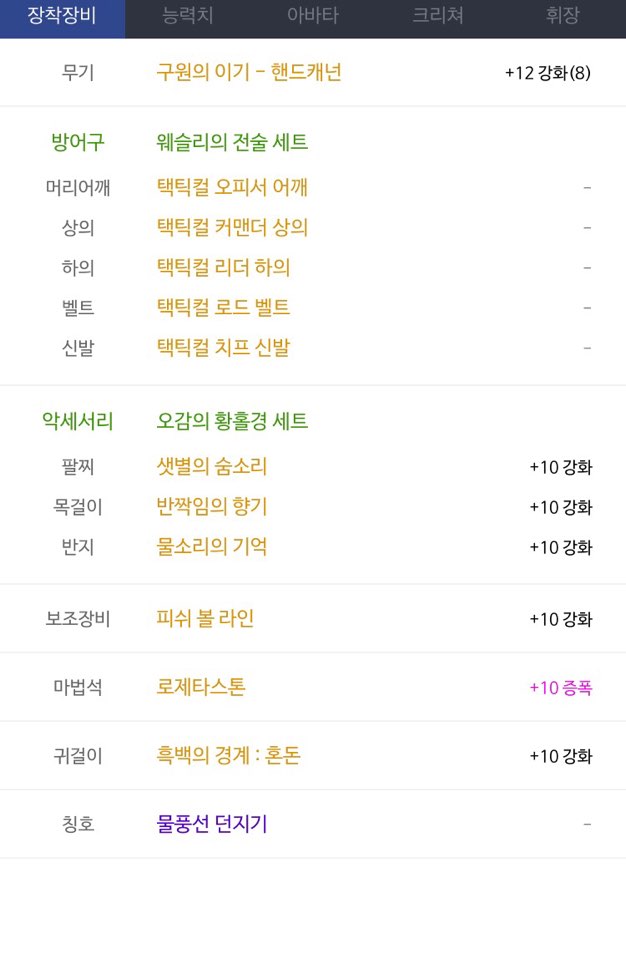Open 택틱컬 로드 벨트 item
626x960 pixels.
(x=223, y=307)
